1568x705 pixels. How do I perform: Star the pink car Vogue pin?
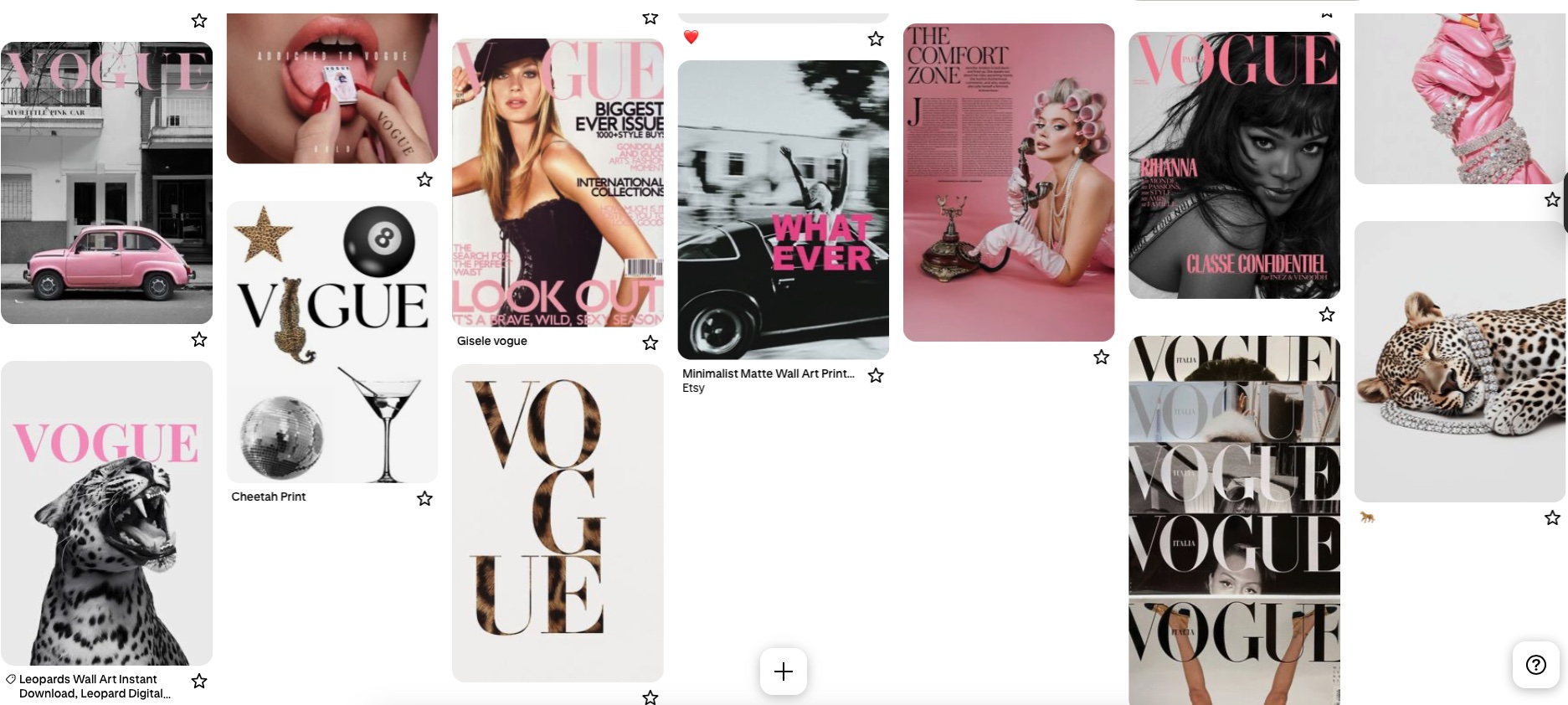[199, 339]
